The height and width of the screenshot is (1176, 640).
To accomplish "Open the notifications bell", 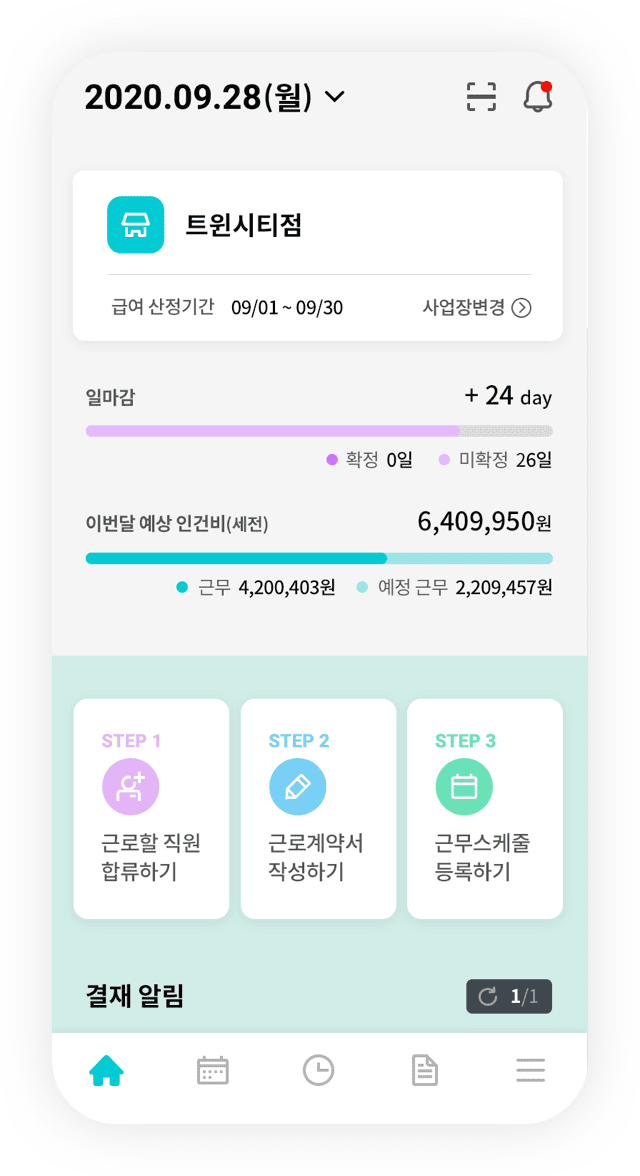I will click(537, 97).
